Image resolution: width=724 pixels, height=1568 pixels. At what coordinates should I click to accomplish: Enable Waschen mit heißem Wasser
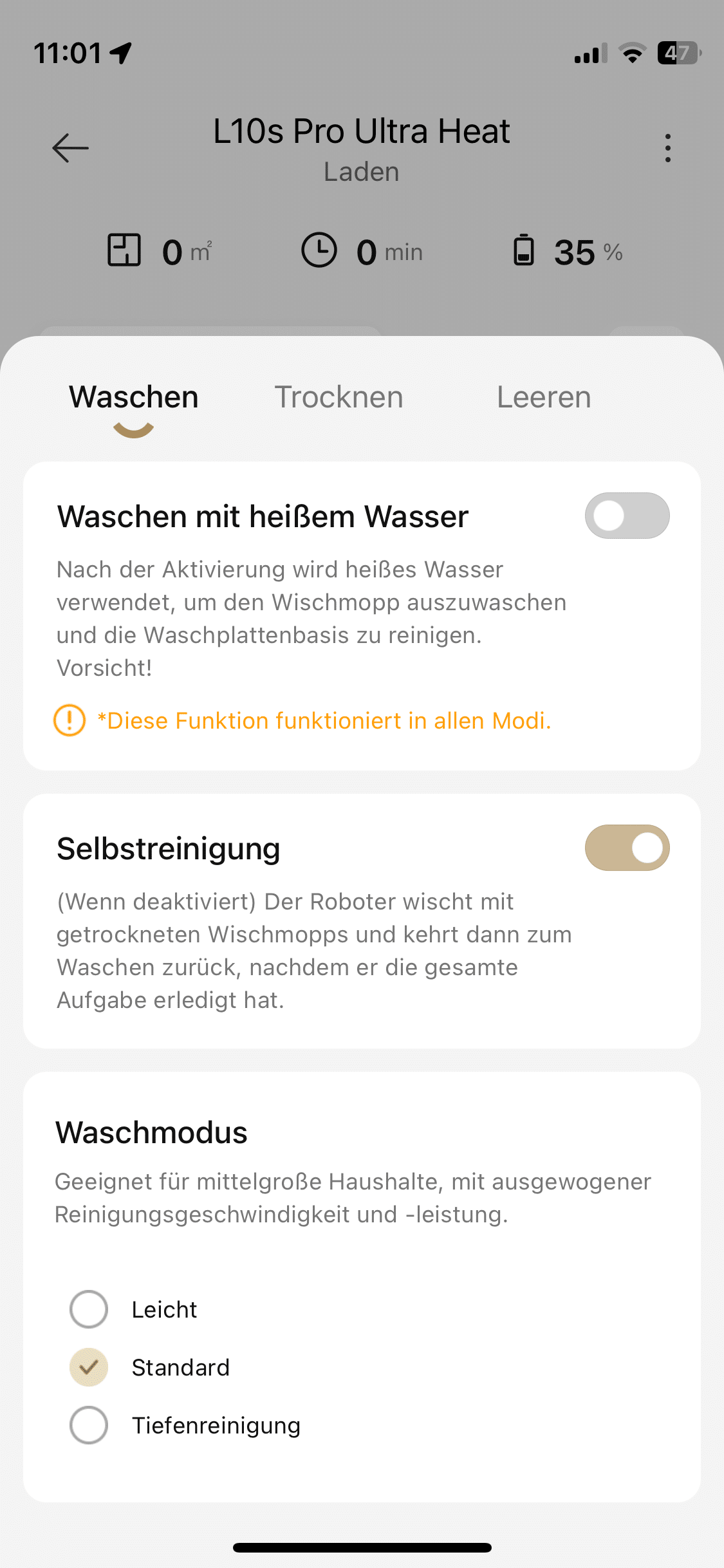coord(627,516)
